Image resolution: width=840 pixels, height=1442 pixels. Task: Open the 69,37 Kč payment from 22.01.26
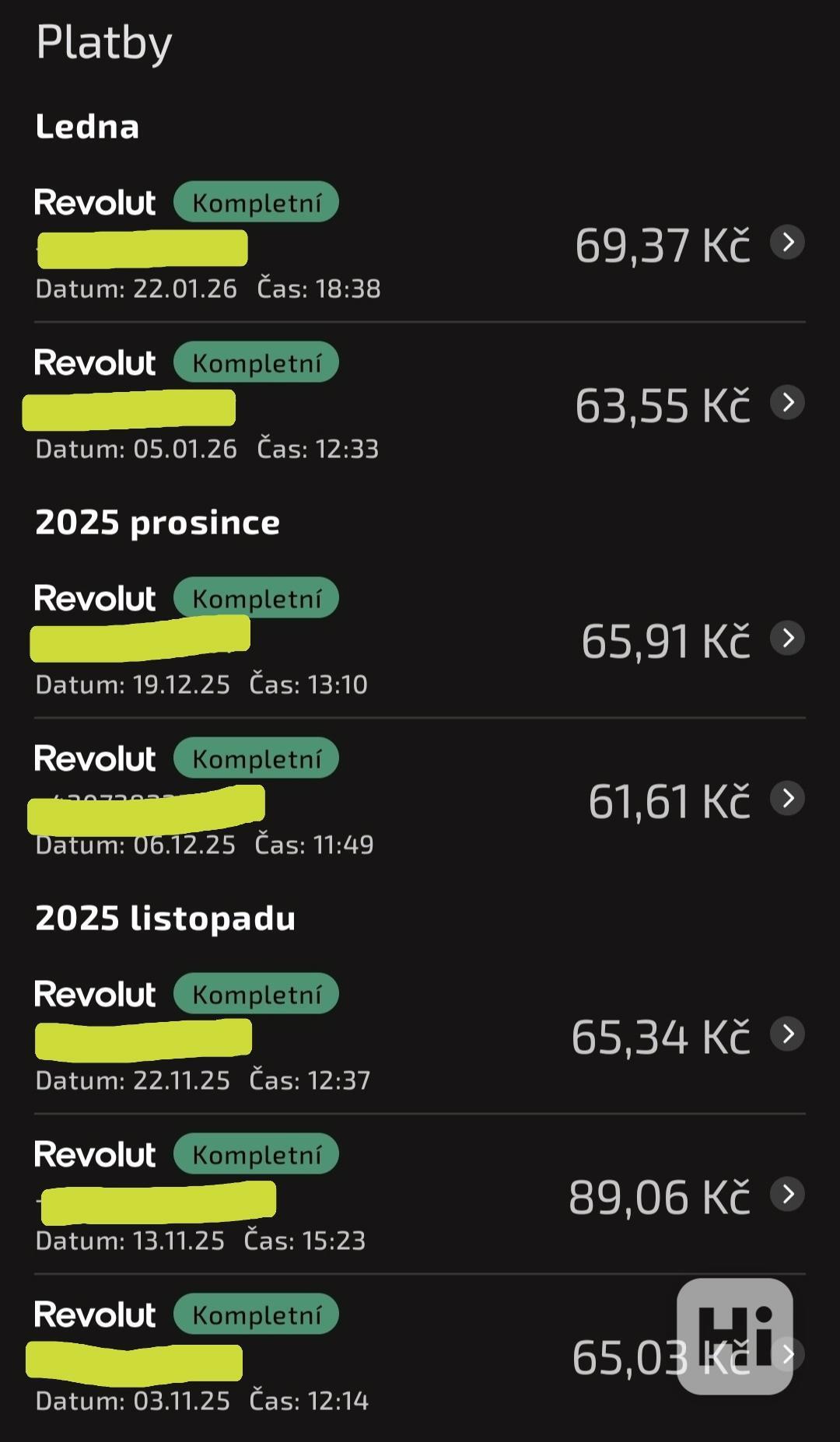pyautogui.click(x=787, y=243)
